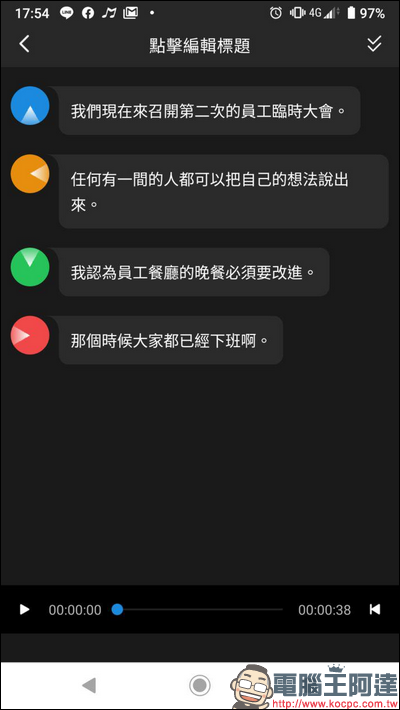Tap the playback progress slider
400x710 pixels.
point(198,609)
